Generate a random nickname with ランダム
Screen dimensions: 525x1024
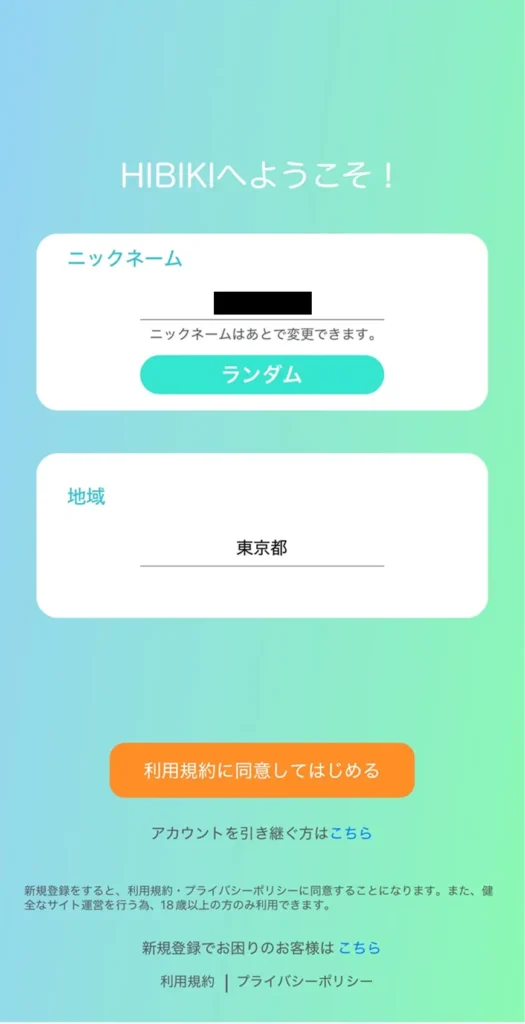262,375
